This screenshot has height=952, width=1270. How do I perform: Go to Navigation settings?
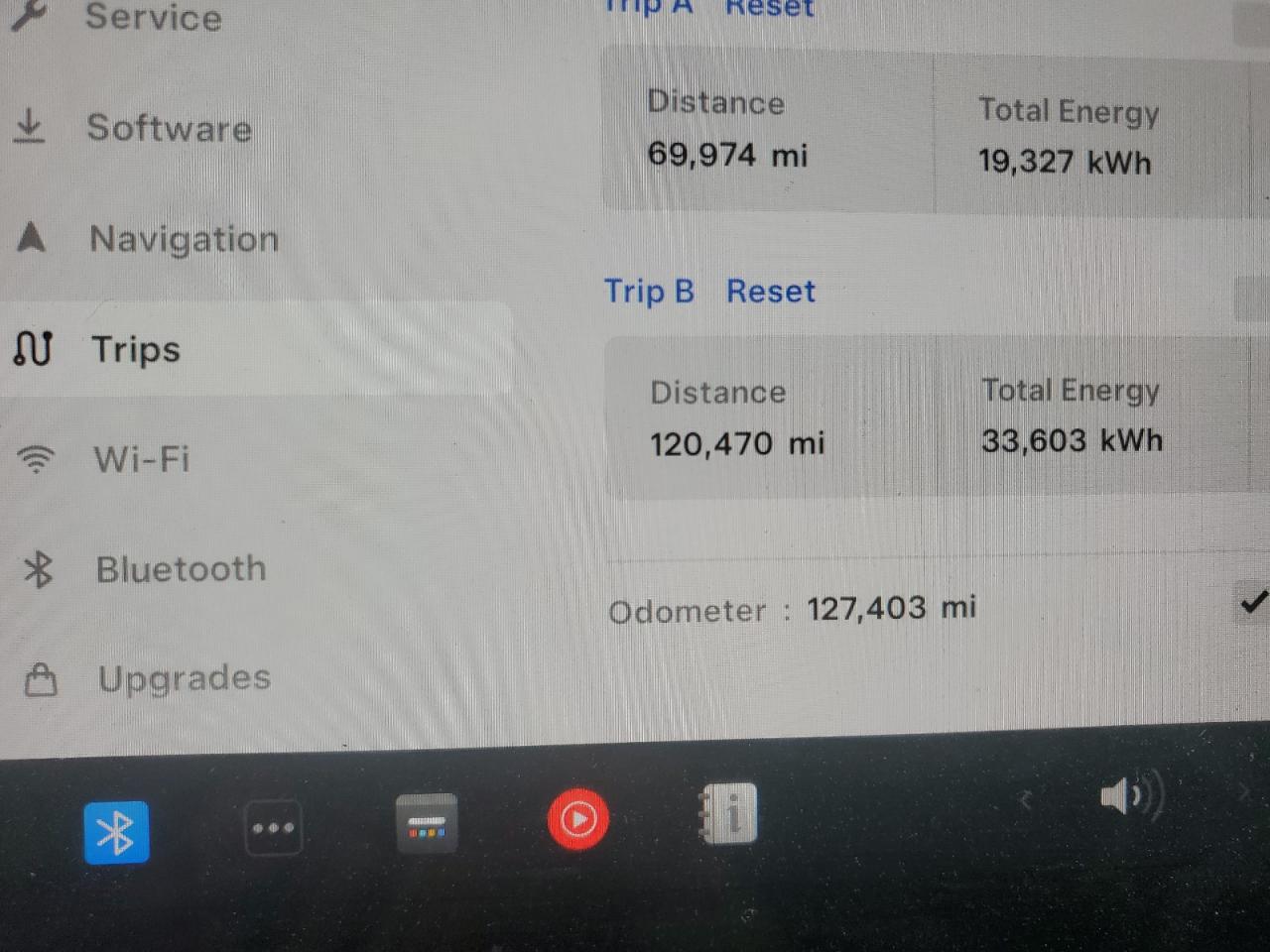183,239
